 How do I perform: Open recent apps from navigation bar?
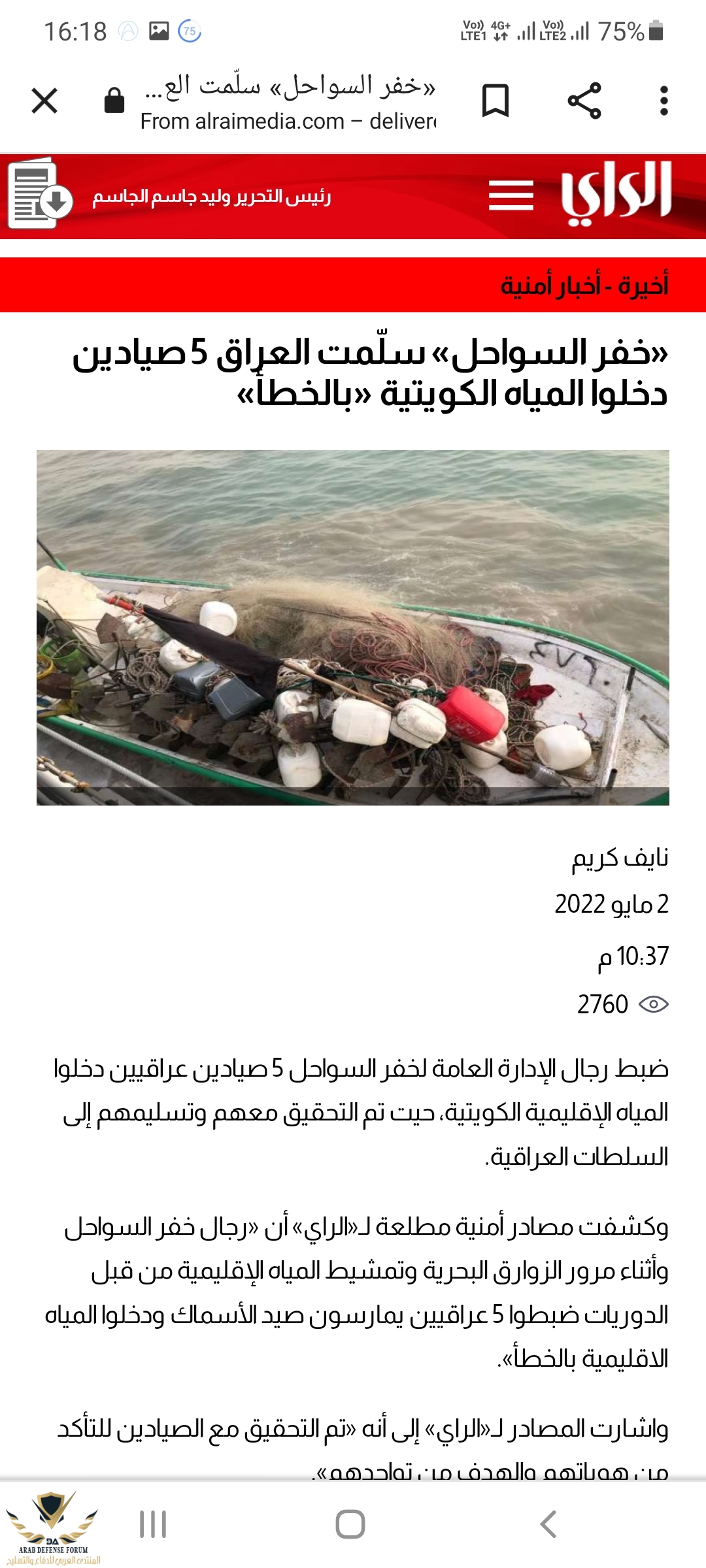click(x=153, y=1524)
